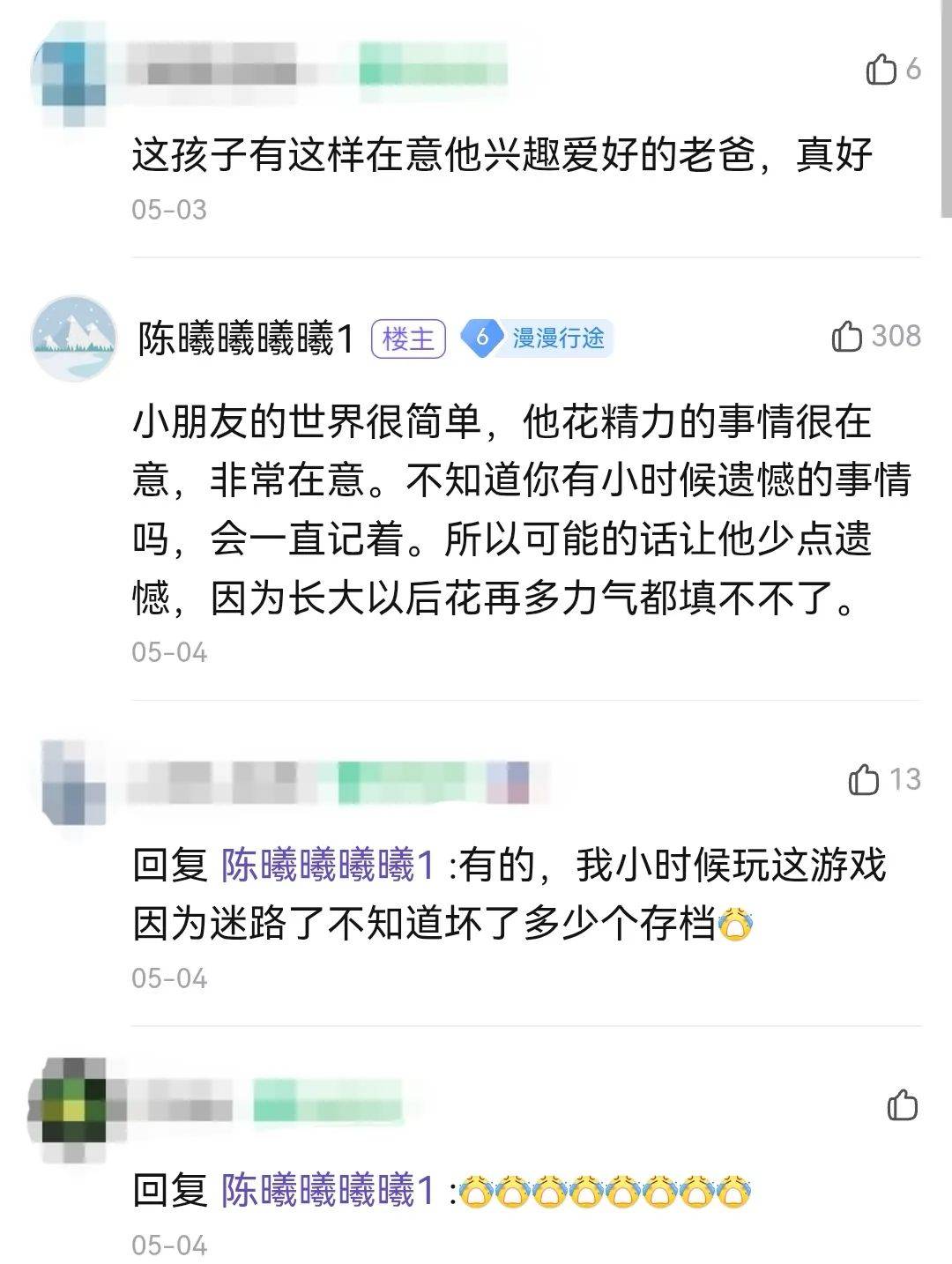Image resolution: width=952 pixels, height=1264 pixels.
Task: Like 陈曦曦曦曦1's comment with 308 likes
Action: pos(847,336)
